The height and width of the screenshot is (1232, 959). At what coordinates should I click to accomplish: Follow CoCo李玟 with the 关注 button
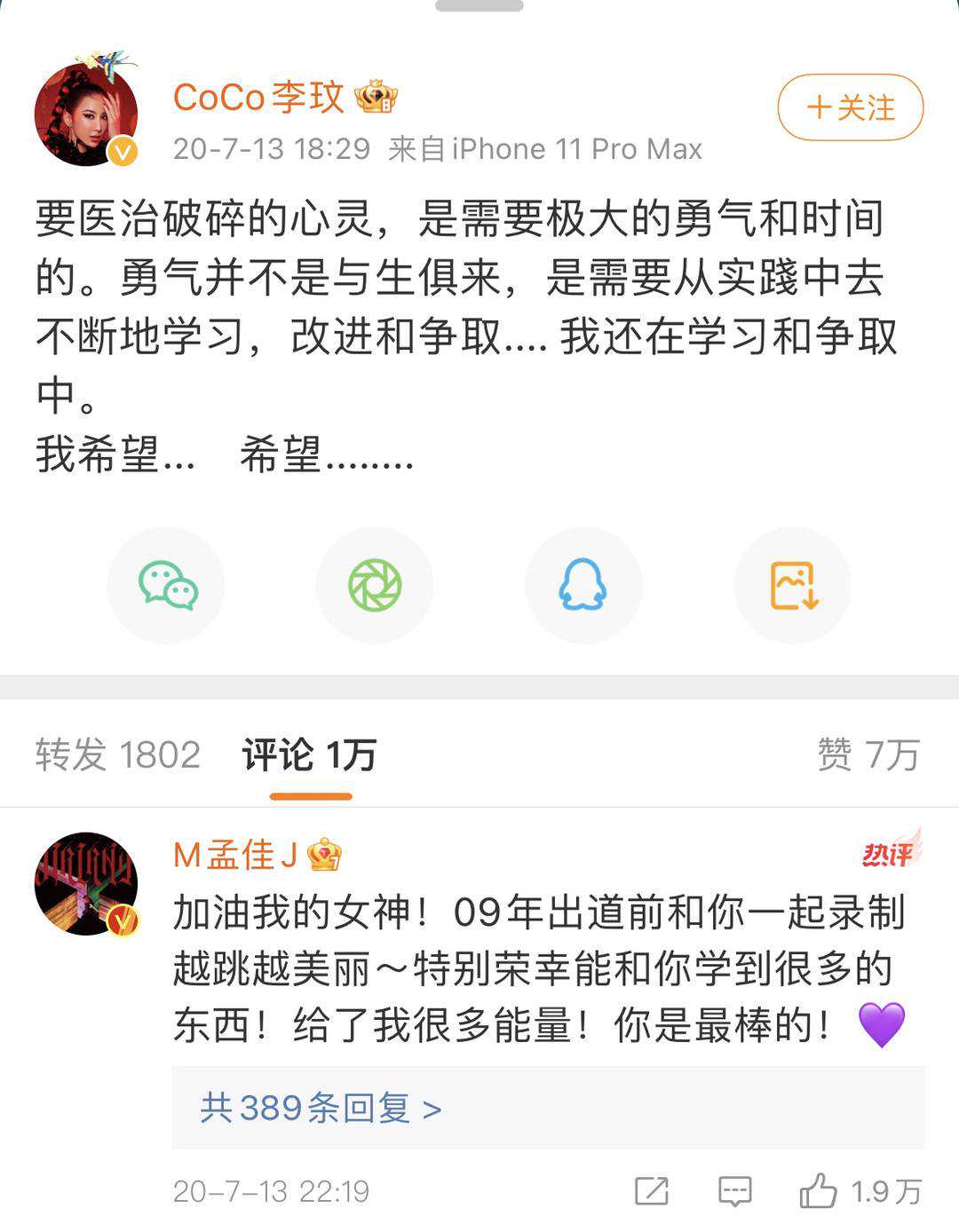[x=850, y=108]
